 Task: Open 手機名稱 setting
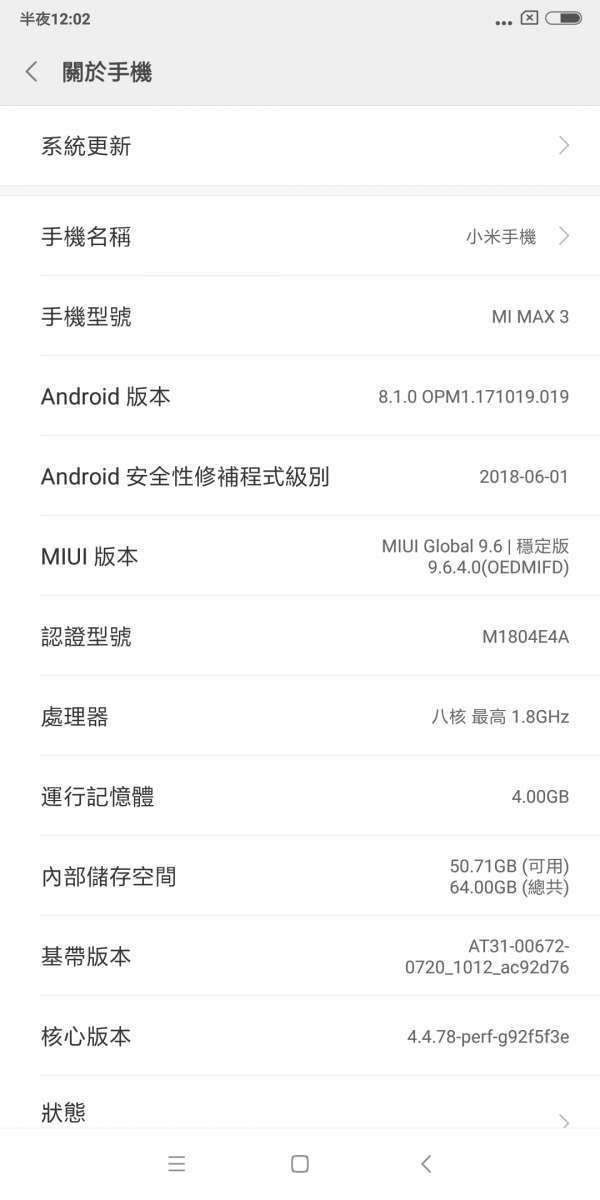[300, 236]
